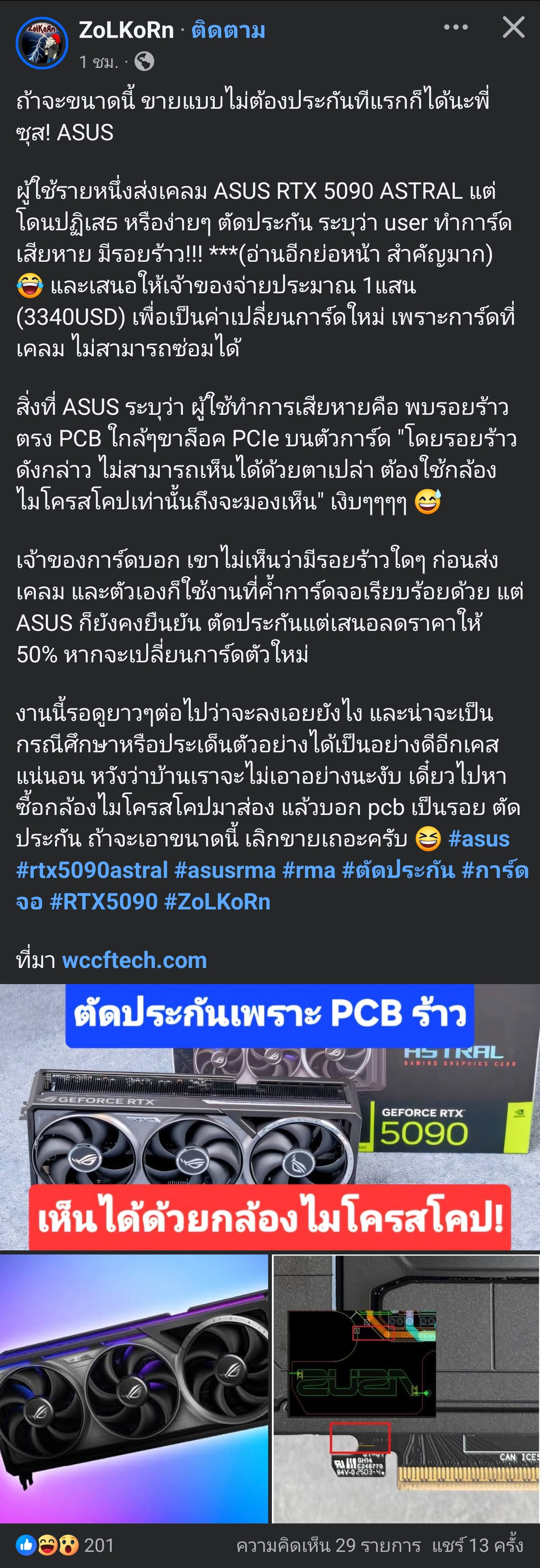Follow ZoLKoRn with the ติดตาม button

tap(228, 30)
